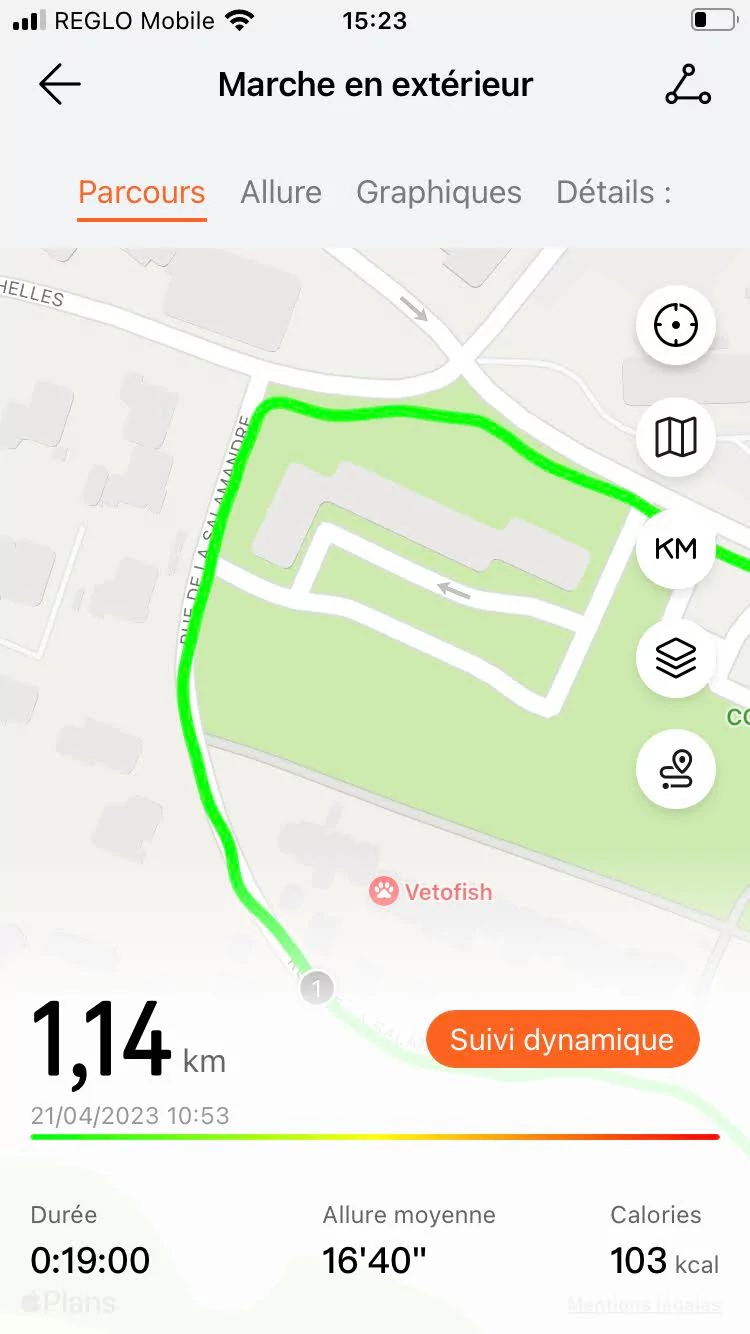Image resolution: width=750 pixels, height=1334 pixels.
Task: Stay on the Parcours tab
Action: click(x=142, y=192)
